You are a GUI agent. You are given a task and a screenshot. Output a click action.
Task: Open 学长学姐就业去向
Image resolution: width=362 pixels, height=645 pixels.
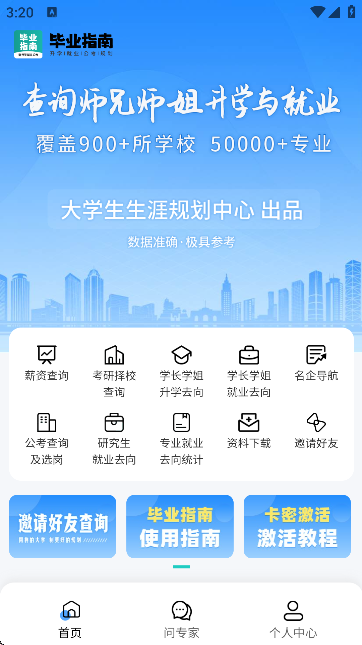[249, 371]
